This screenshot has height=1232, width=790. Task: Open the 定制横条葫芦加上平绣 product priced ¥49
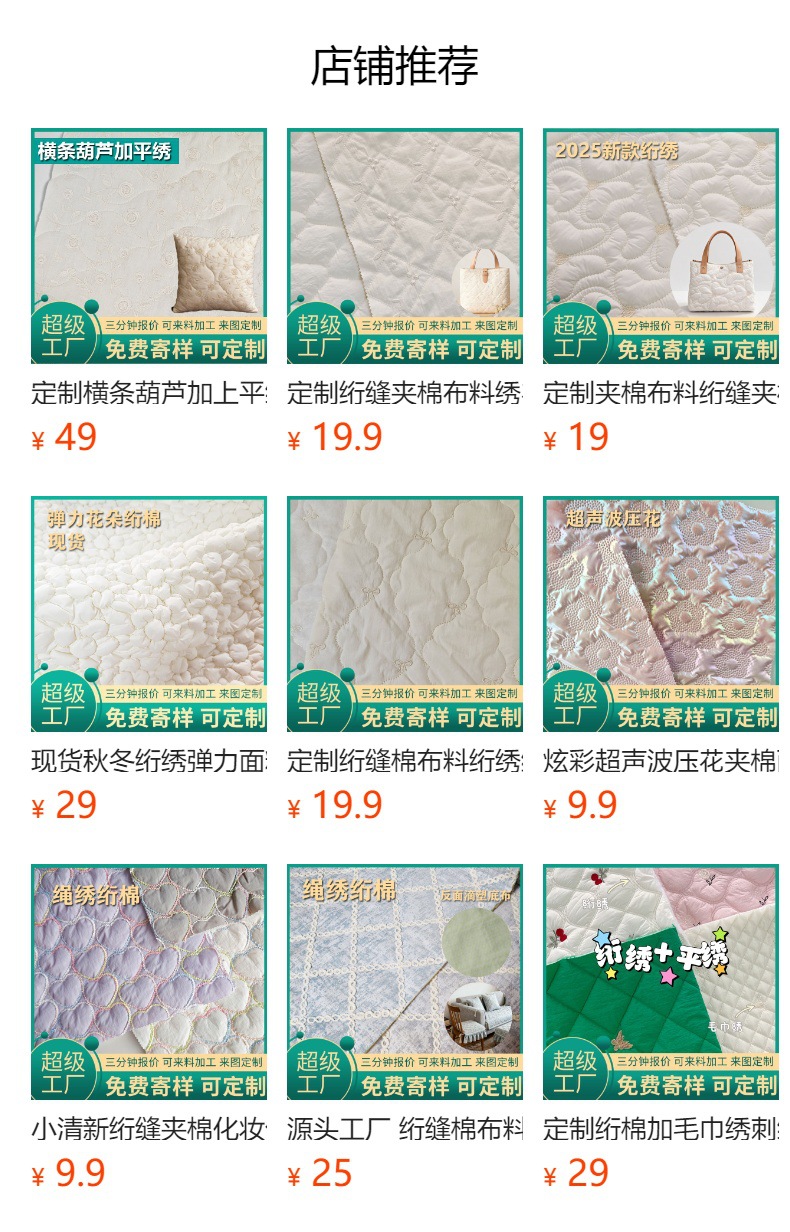point(149,246)
